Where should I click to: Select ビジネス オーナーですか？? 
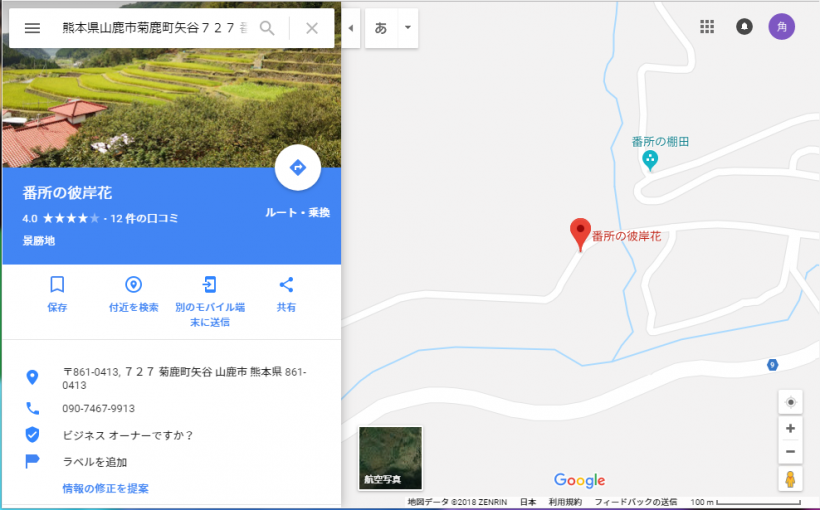coord(128,435)
